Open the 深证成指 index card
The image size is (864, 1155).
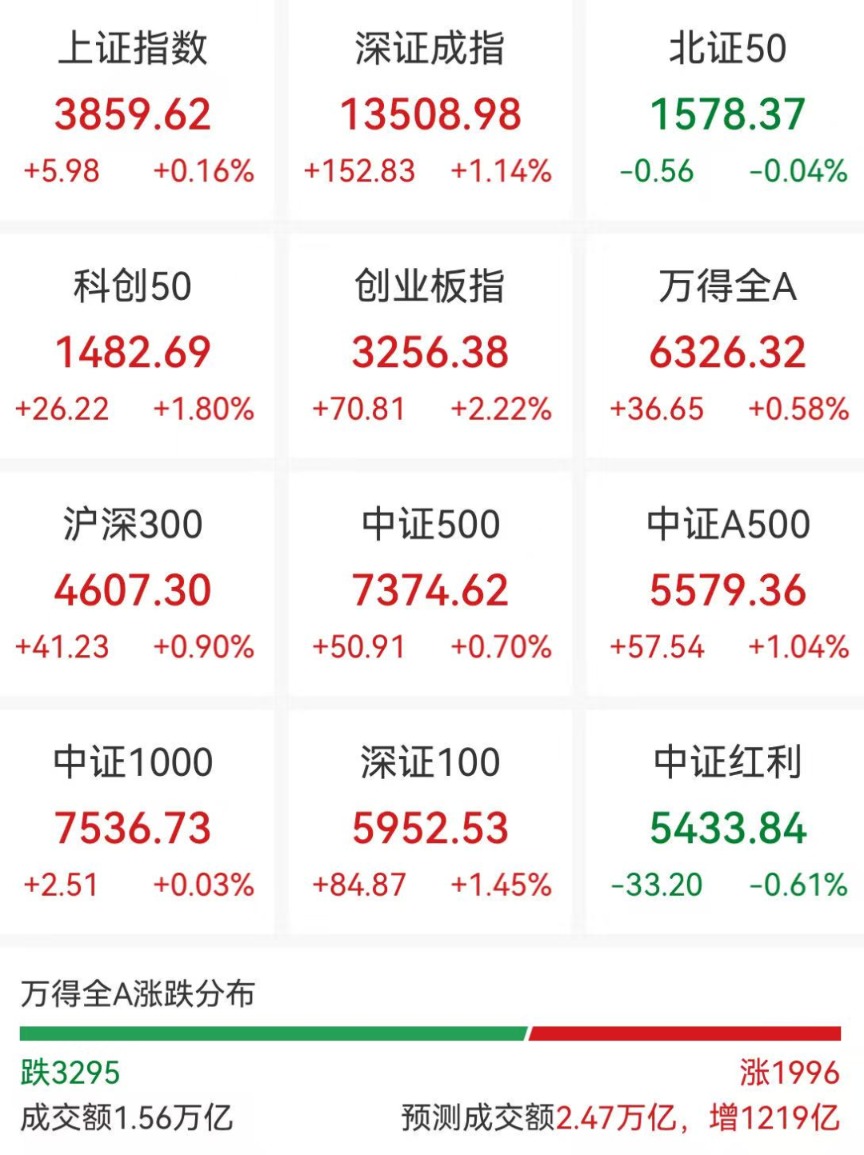click(x=430, y=112)
